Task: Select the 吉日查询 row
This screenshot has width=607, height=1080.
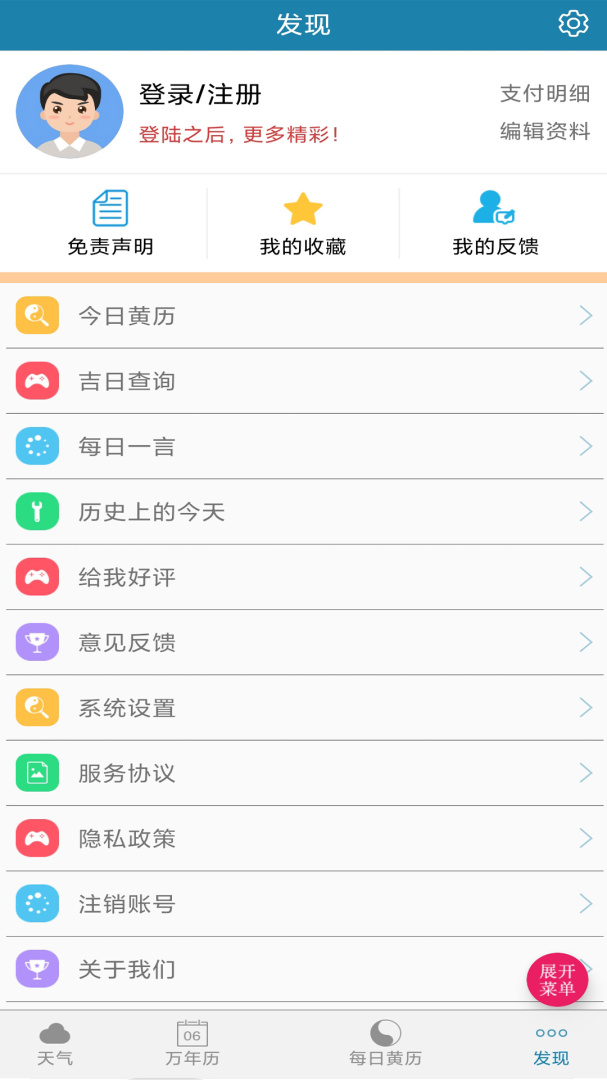Action: coord(303,381)
